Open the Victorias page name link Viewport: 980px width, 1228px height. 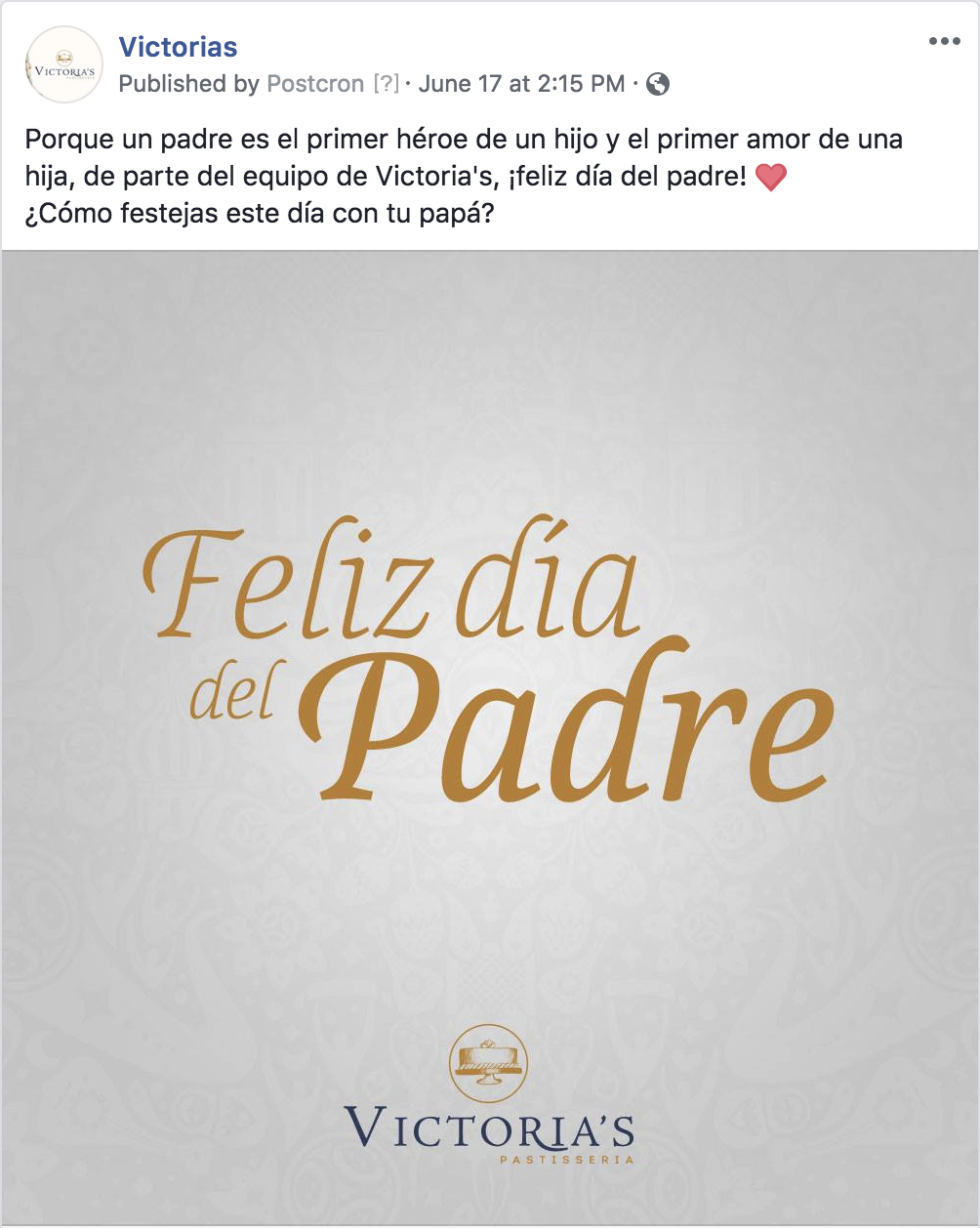click(x=178, y=47)
